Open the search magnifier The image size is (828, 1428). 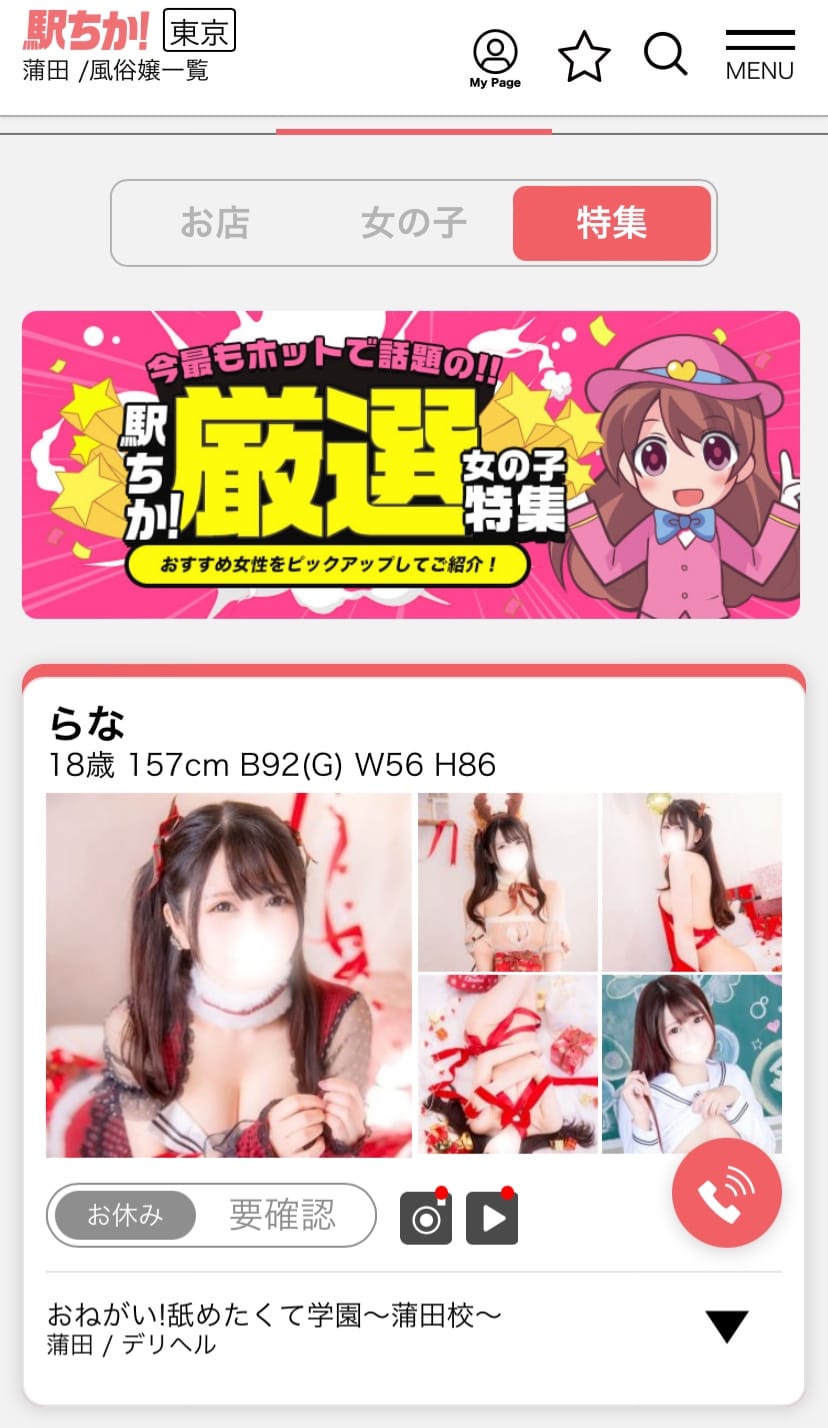tap(666, 54)
